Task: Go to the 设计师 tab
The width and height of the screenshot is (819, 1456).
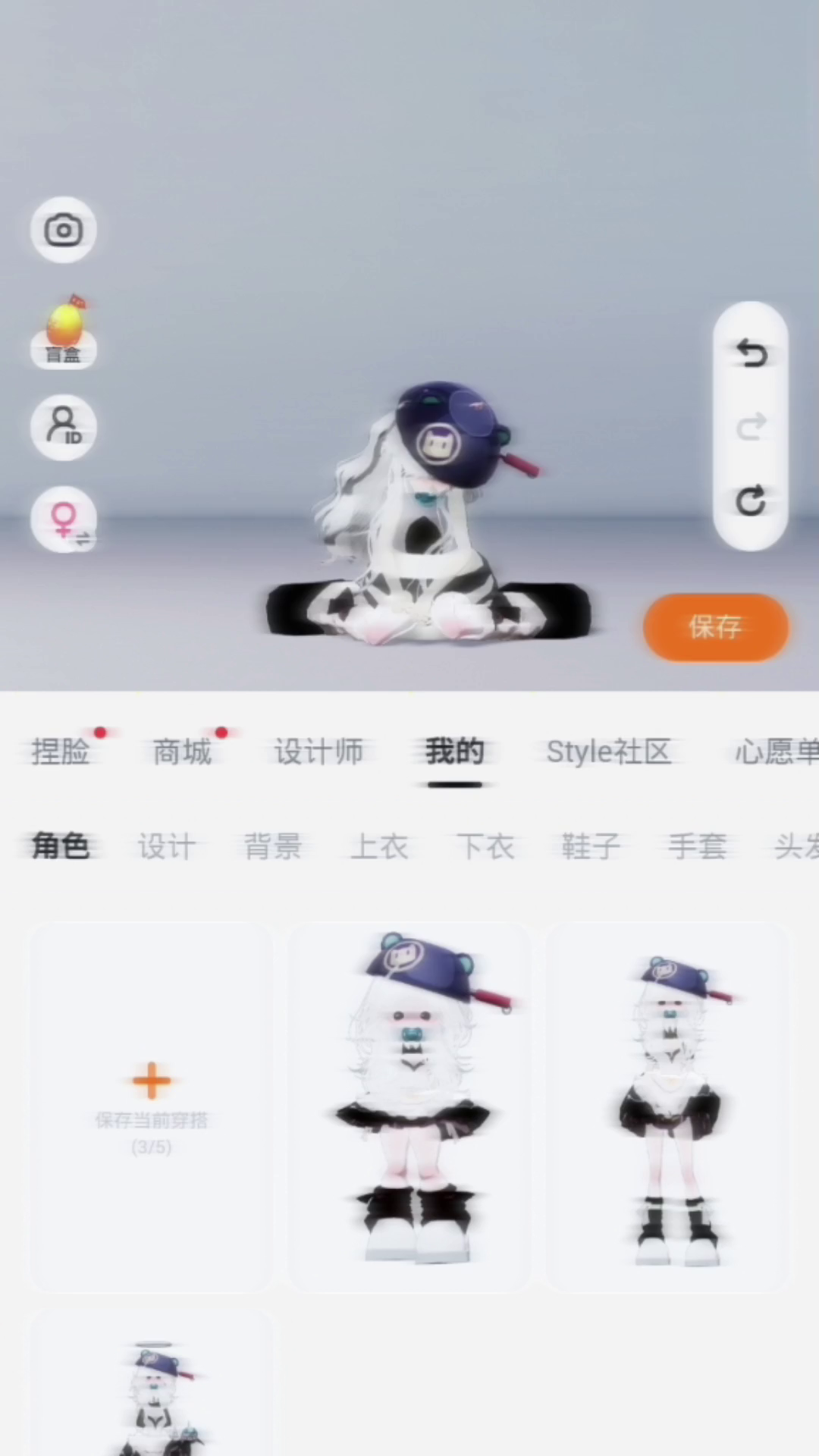Action: coord(318,752)
